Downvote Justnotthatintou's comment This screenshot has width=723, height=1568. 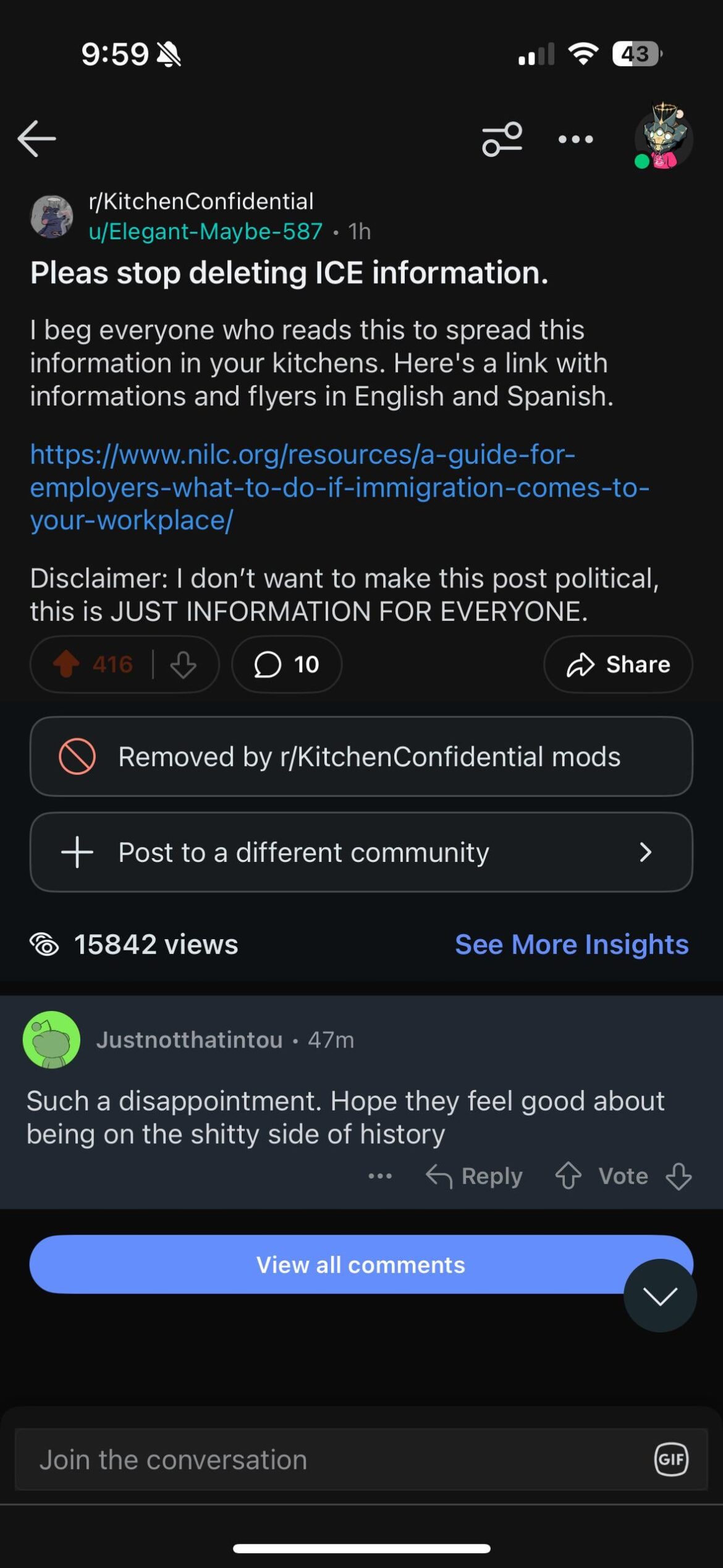[x=679, y=1176]
